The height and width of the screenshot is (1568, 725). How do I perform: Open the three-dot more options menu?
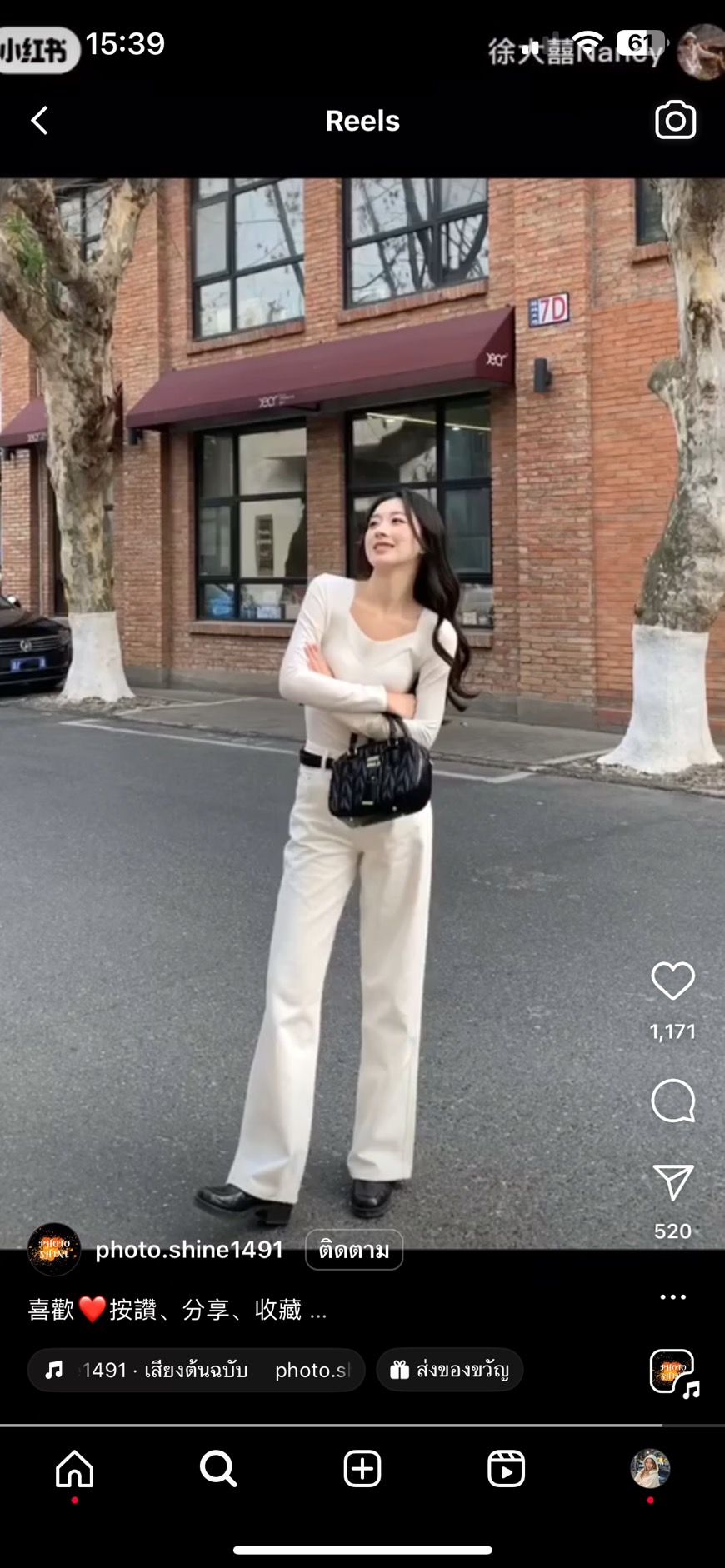coord(672,1297)
